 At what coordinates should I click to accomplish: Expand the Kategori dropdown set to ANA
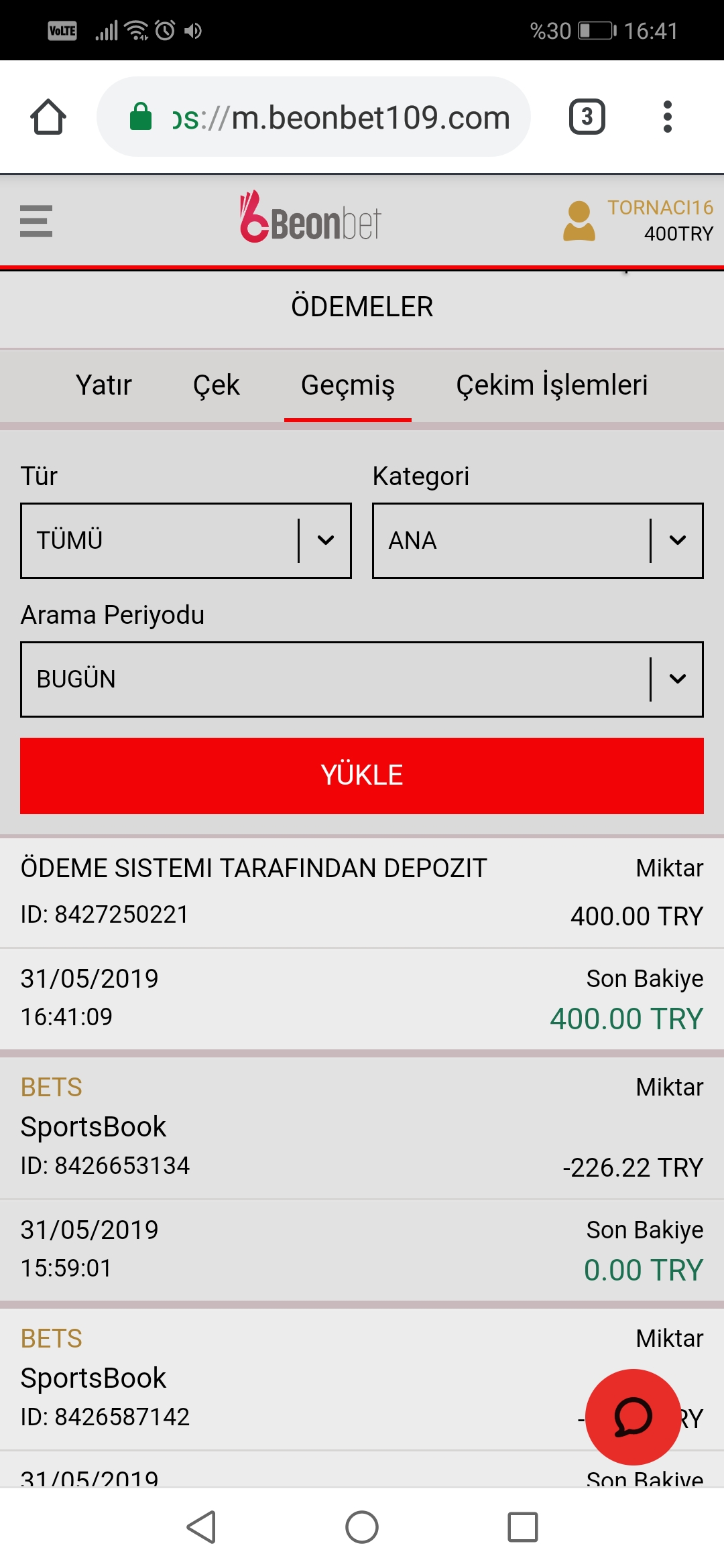(x=538, y=541)
